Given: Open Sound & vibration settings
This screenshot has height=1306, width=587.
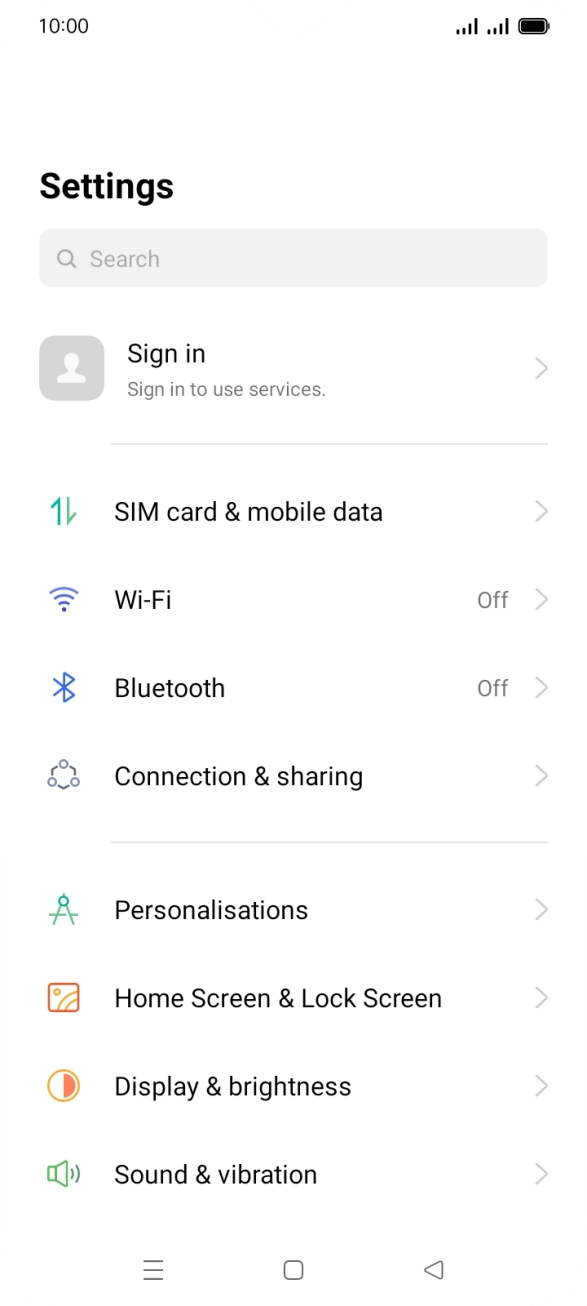Looking at the screenshot, I should tap(293, 1174).
